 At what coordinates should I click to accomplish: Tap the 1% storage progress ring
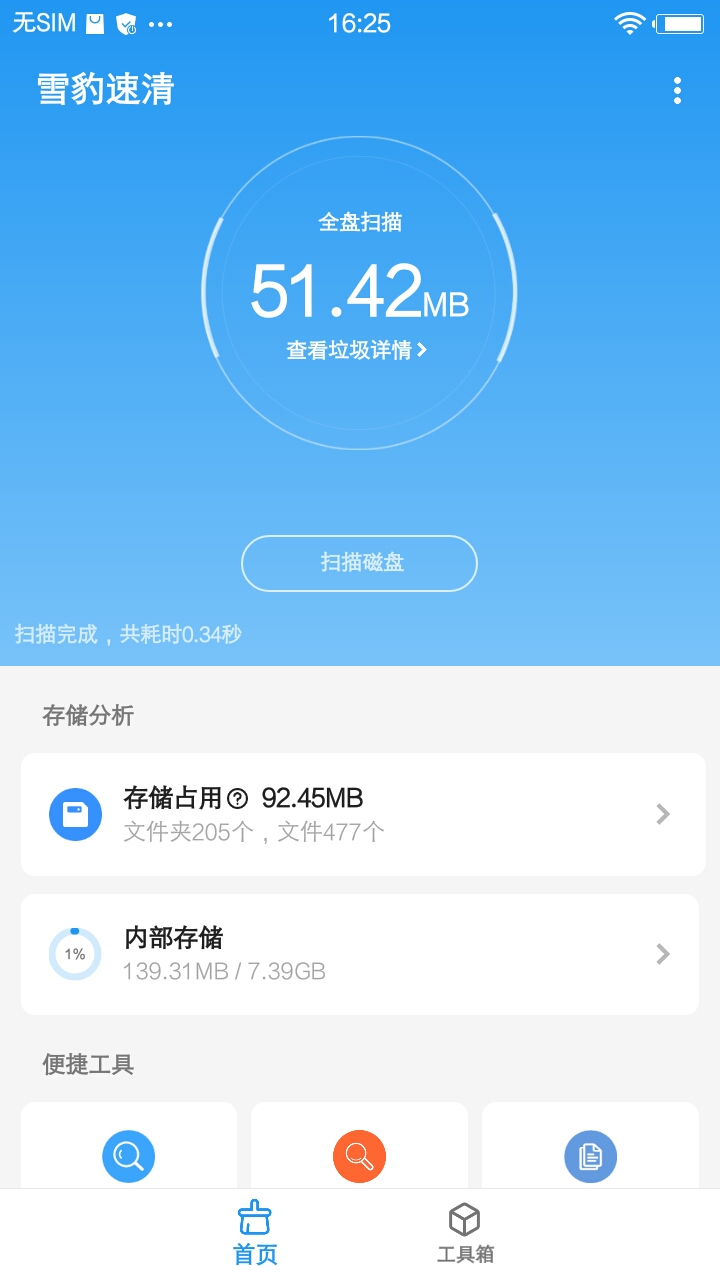click(x=75, y=954)
